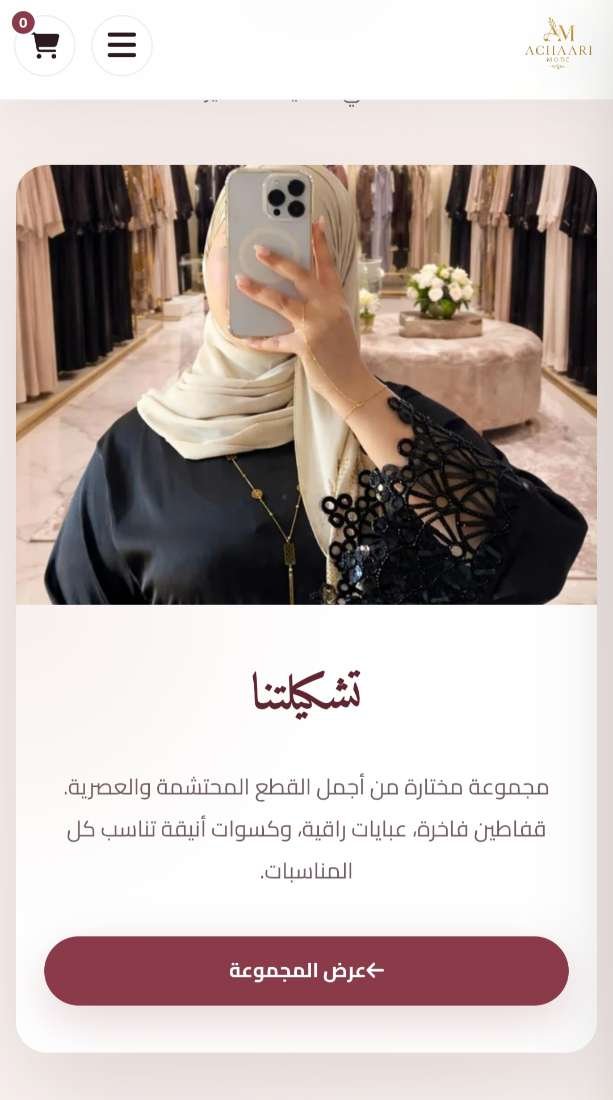Screen dimensions: 613x1100
Task: Tap the عرض المجموعة button
Action: pyautogui.click(x=306, y=971)
